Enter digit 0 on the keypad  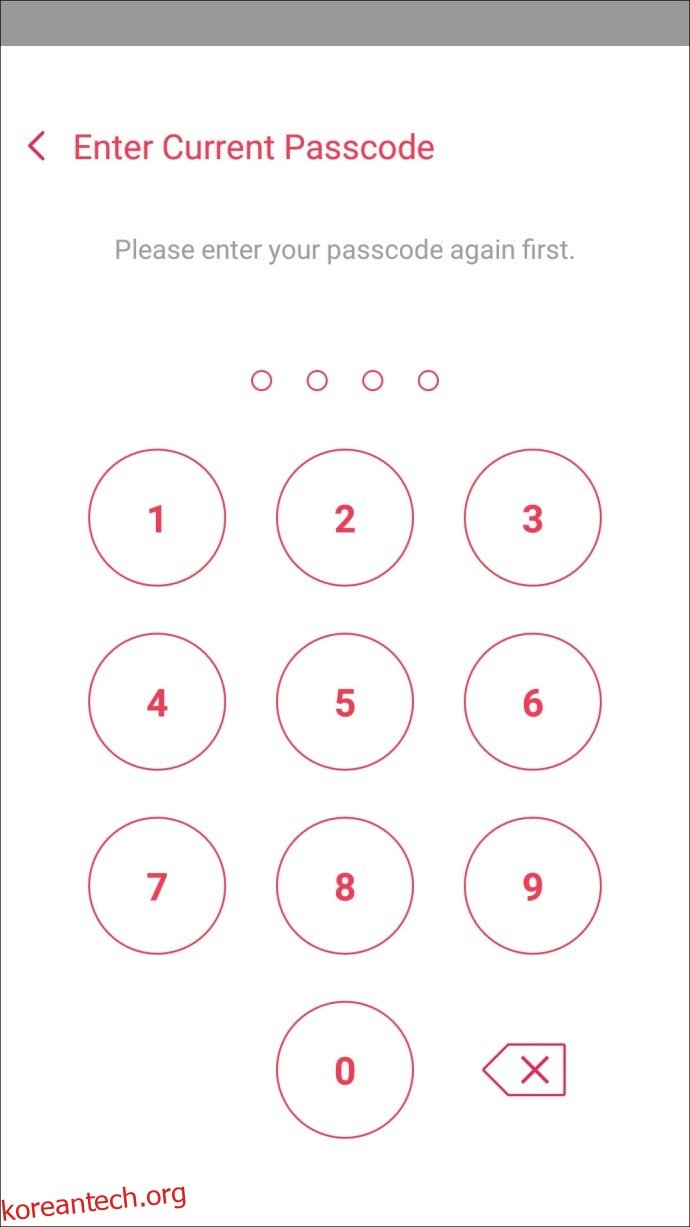click(x=345, y=1070)
